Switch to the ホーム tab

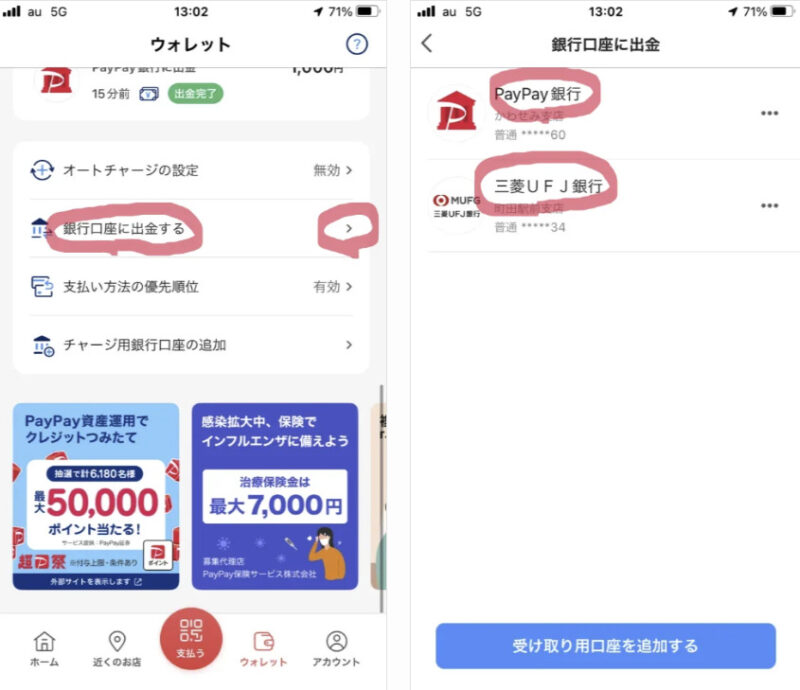44,648
